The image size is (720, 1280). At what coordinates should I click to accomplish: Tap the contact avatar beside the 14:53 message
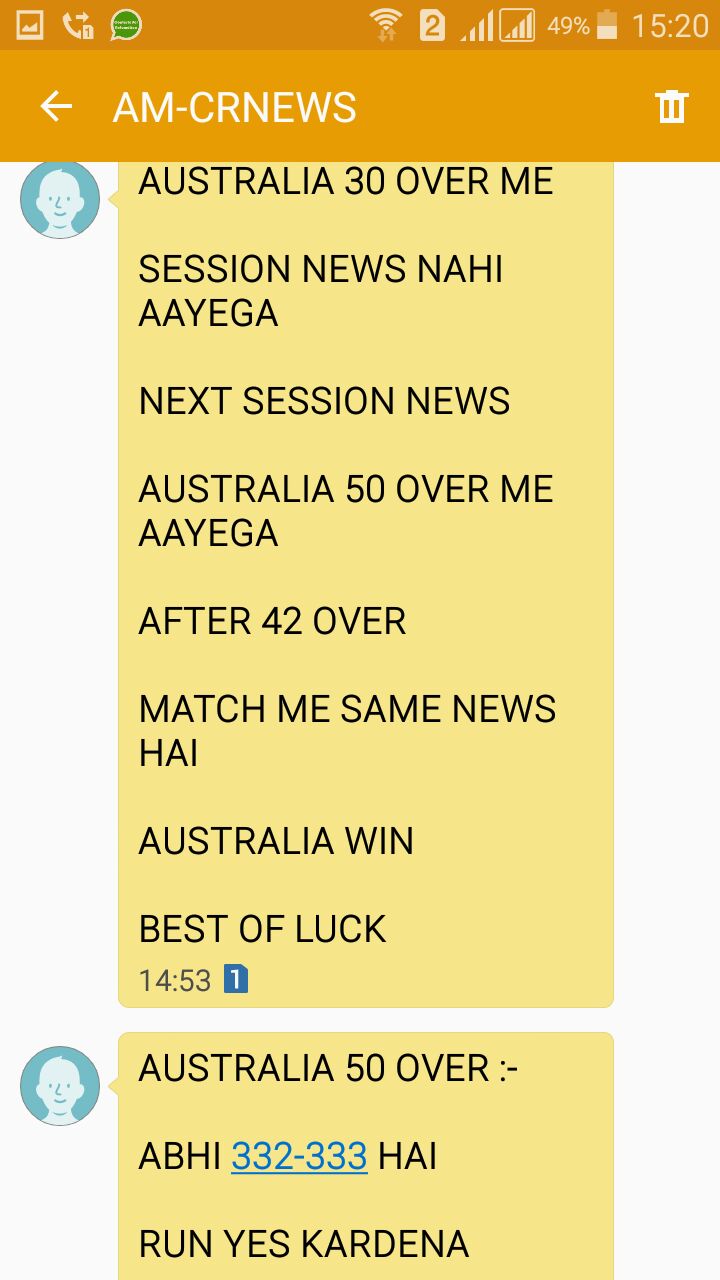[60, 199]
